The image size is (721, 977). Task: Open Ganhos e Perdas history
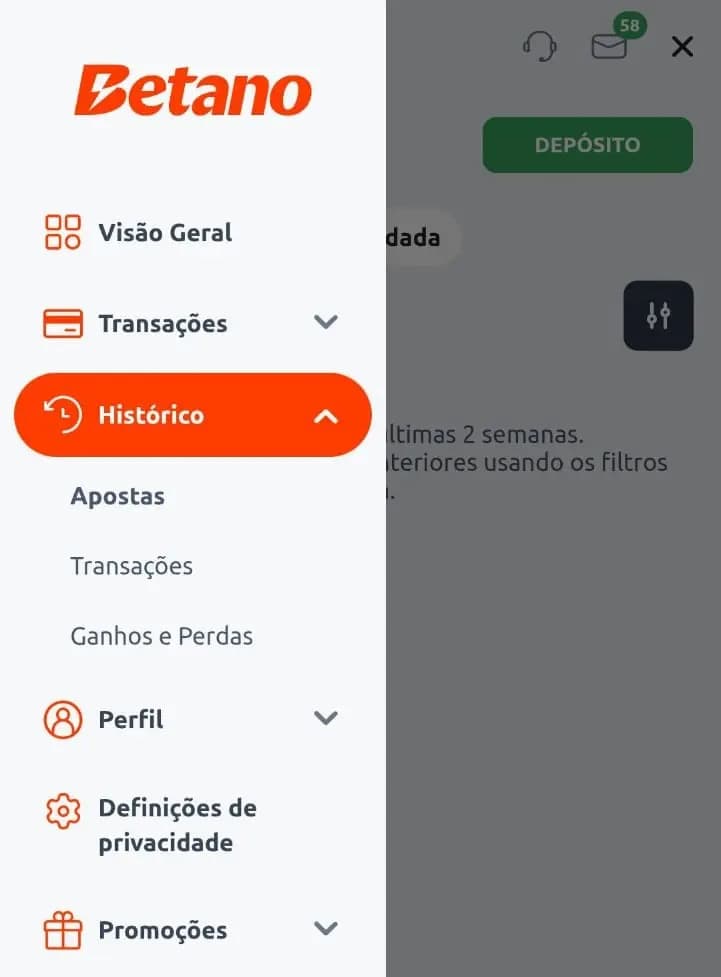pos(161,635)
